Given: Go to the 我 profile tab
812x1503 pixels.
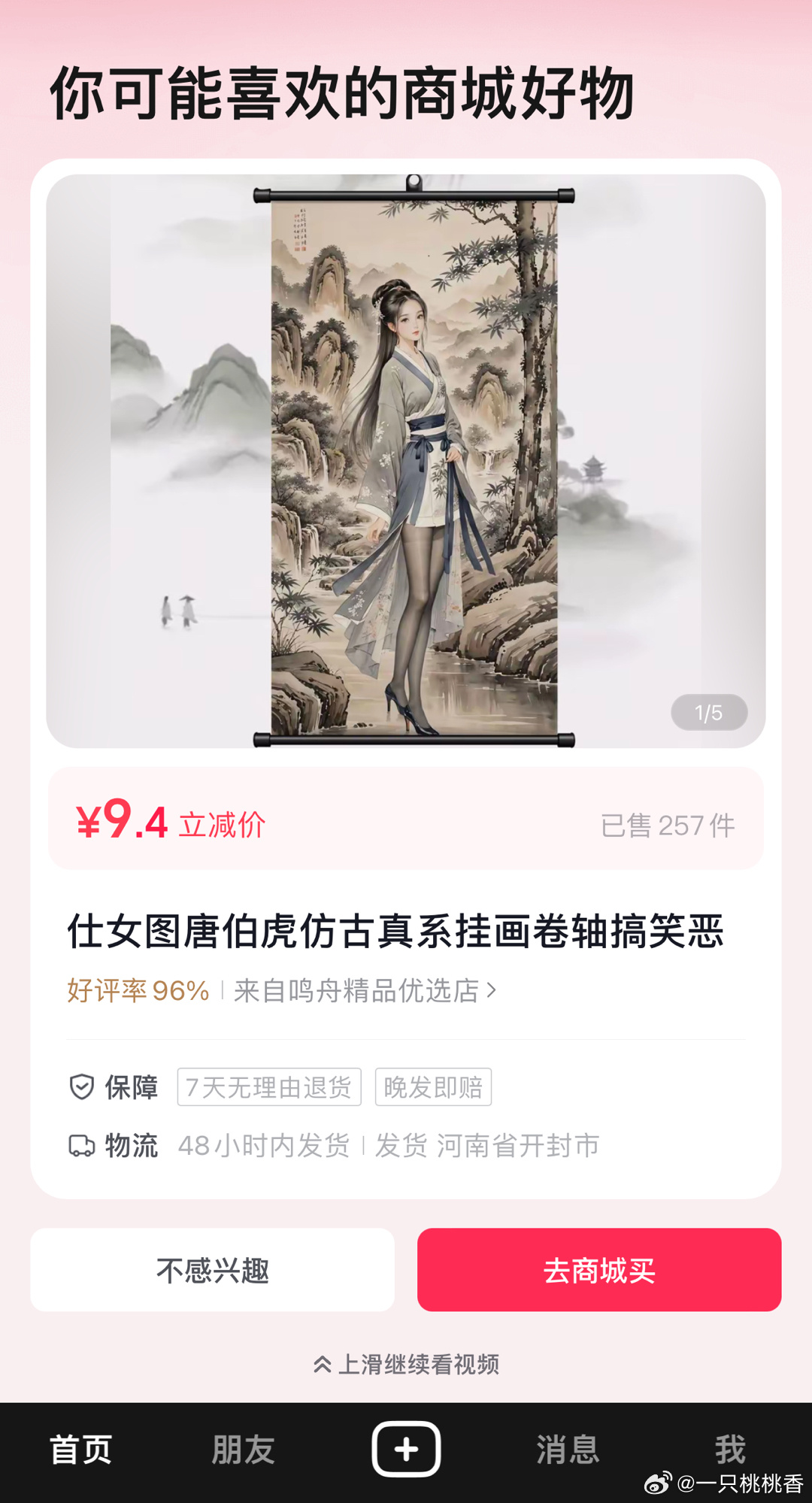Looking at the screenshot, I should coord(729,1447).
